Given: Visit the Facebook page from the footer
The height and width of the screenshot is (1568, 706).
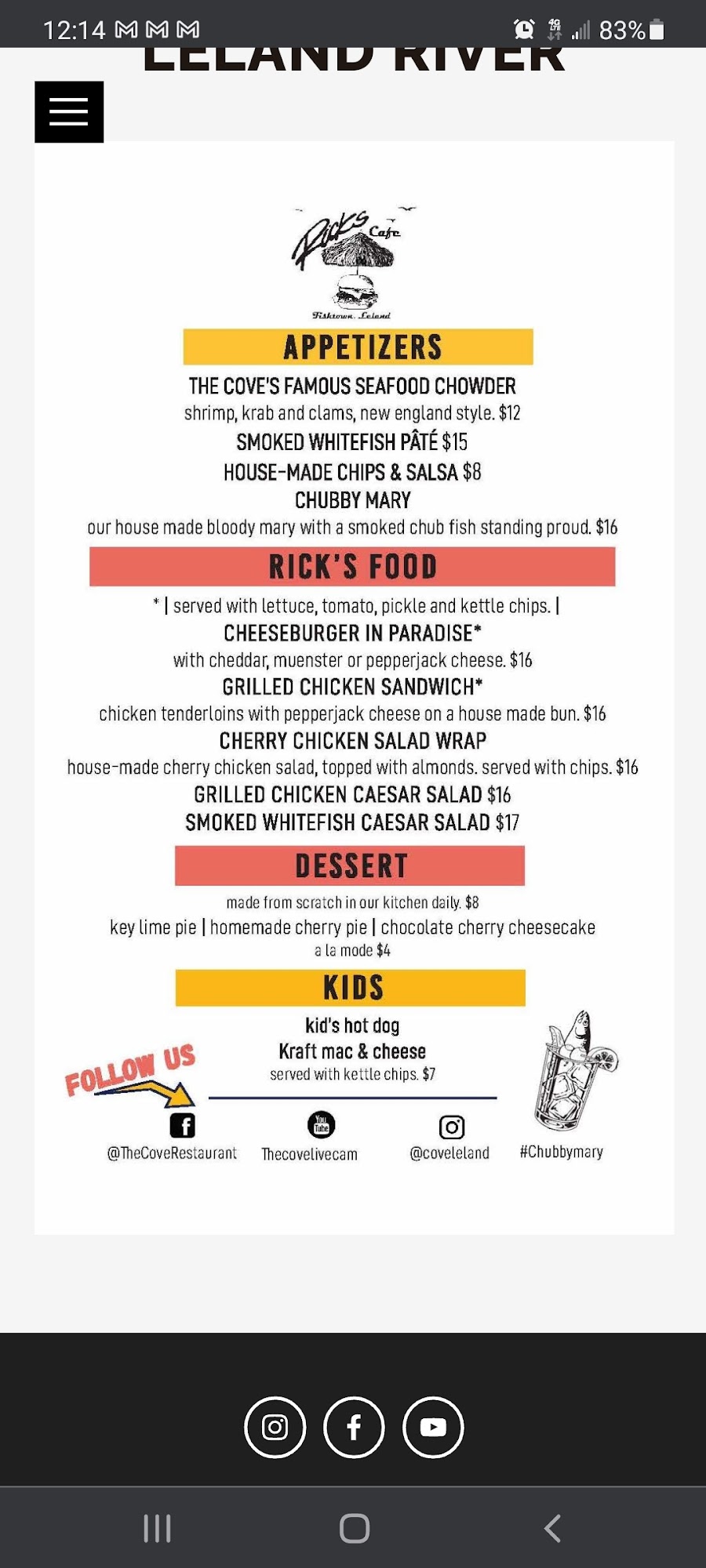Looking at the screenshot, I should click(x=354, y=1427).
